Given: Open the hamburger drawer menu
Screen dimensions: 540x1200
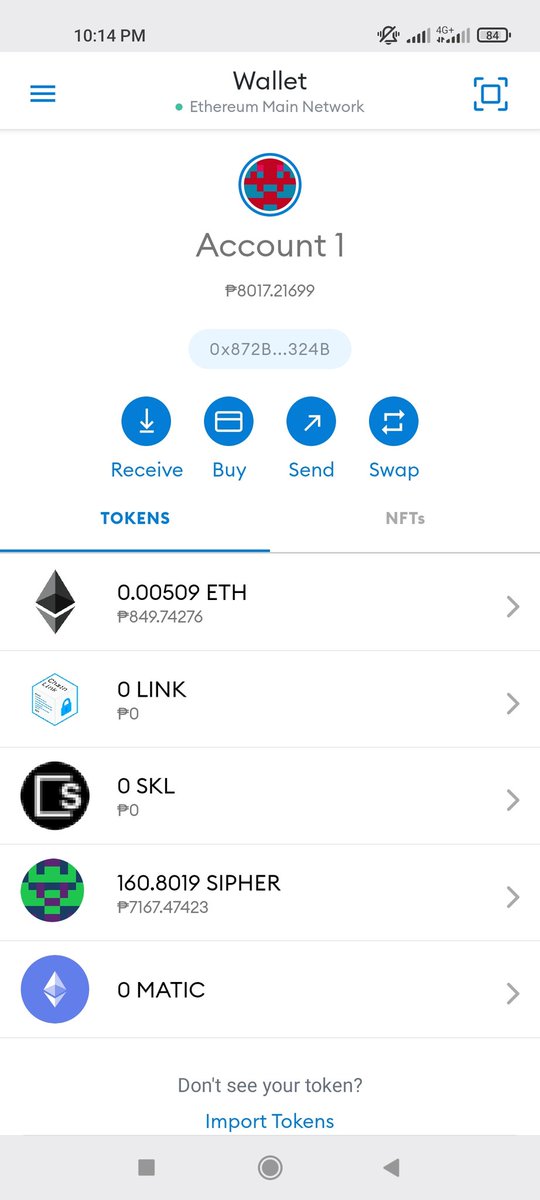Looking at the screenshot, I should [x=43, y=94].
